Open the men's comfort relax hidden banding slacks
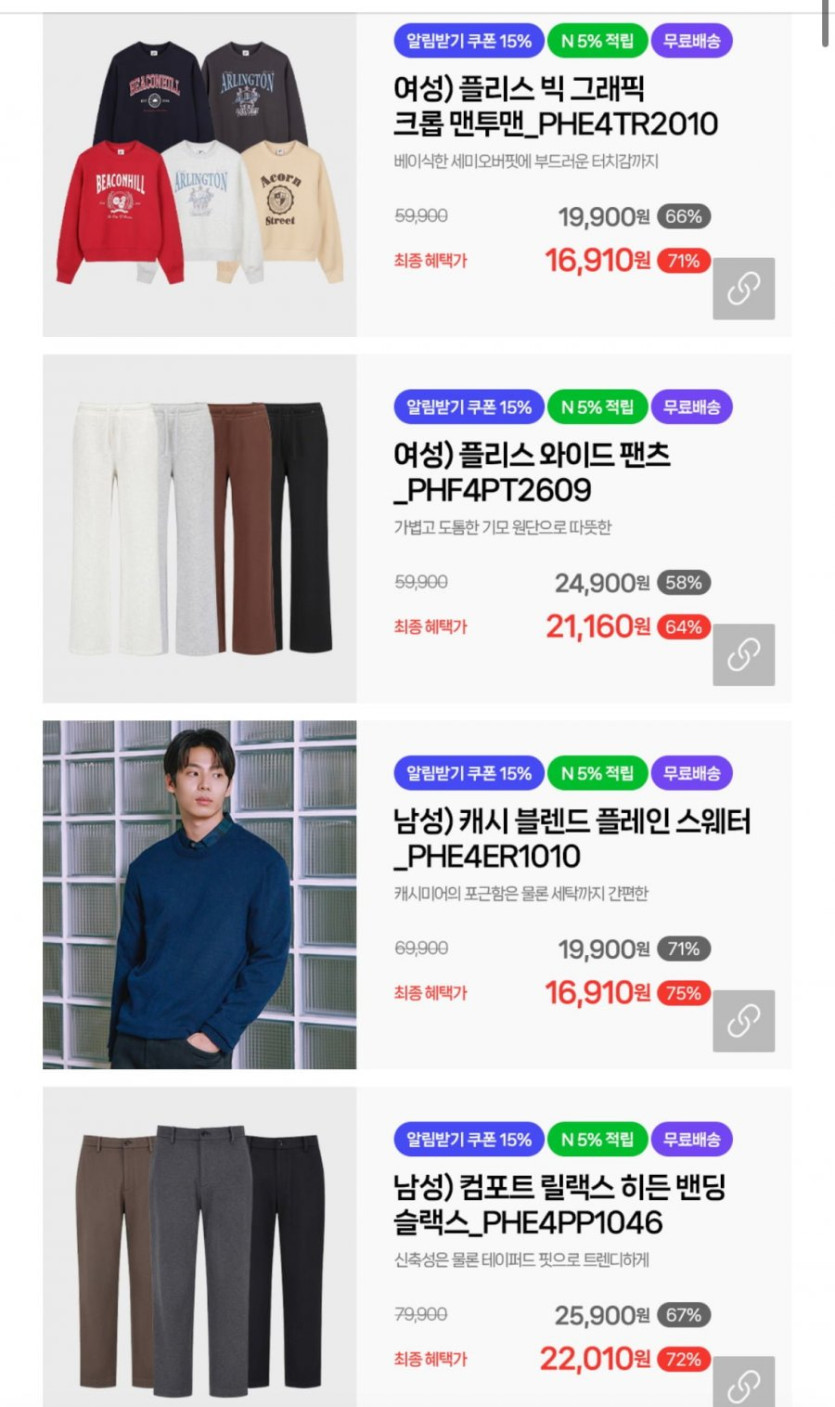835x1407 pixels. [559, 1205]
